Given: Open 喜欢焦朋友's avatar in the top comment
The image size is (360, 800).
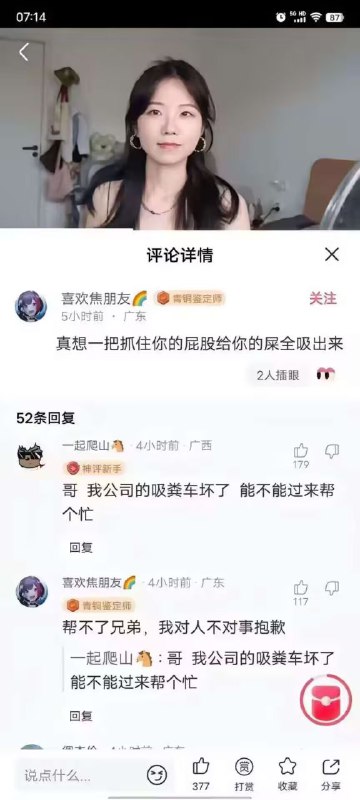Looking at the screenshot, I should point(31,306).
